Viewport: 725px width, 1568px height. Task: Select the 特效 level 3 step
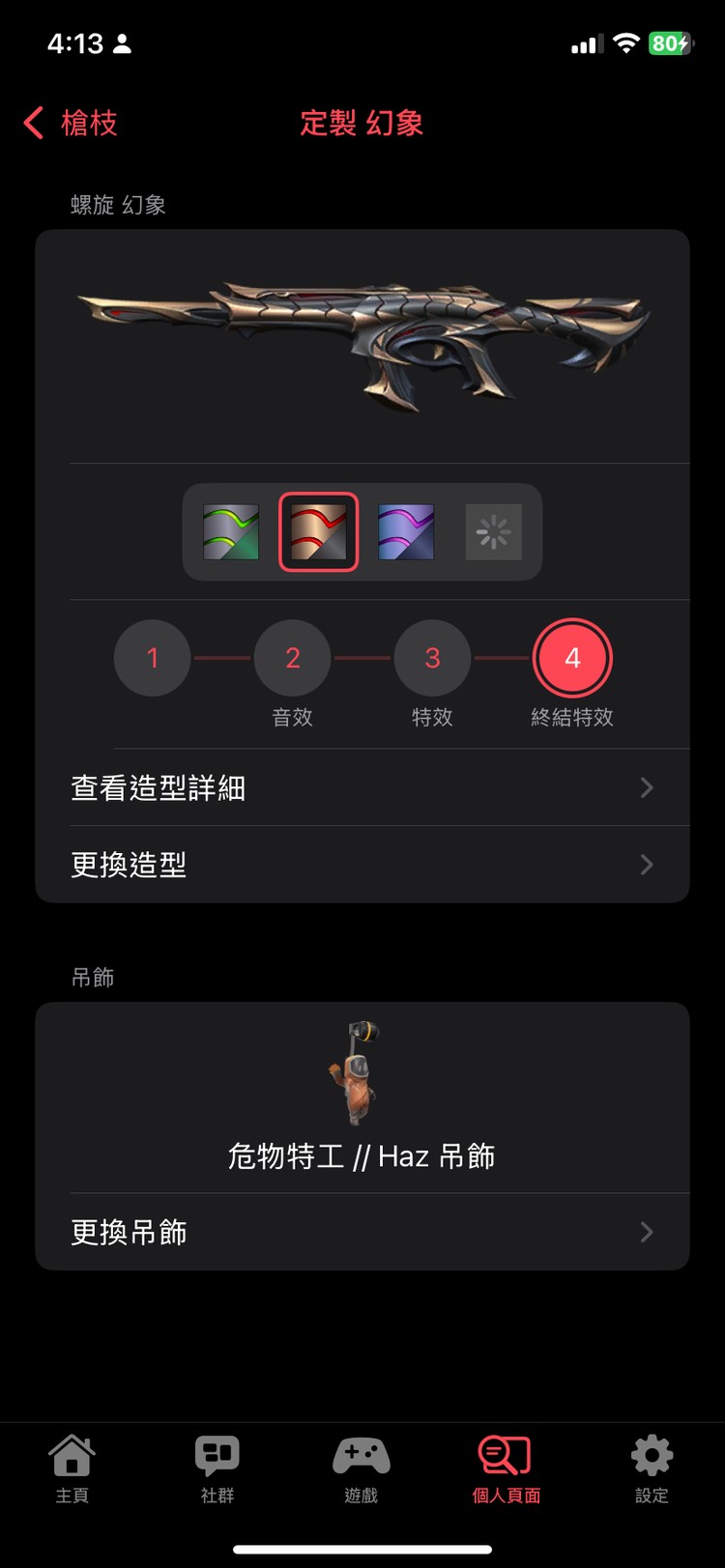432,658
